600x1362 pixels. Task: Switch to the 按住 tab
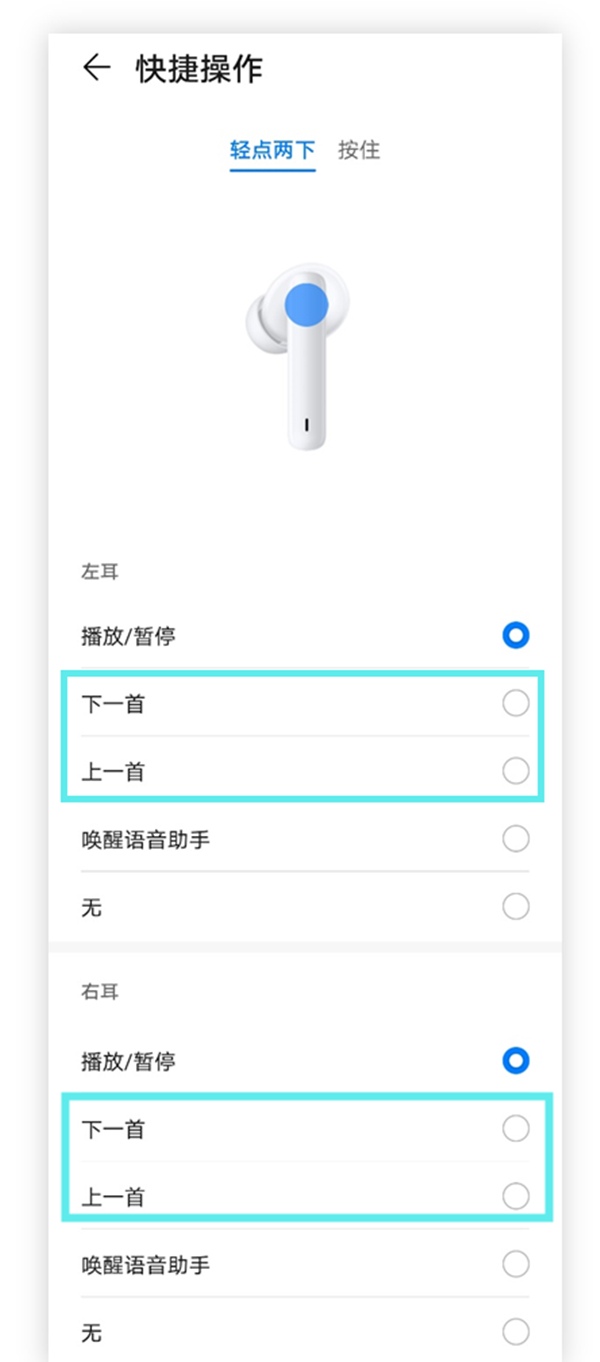[x=359, y=151]
